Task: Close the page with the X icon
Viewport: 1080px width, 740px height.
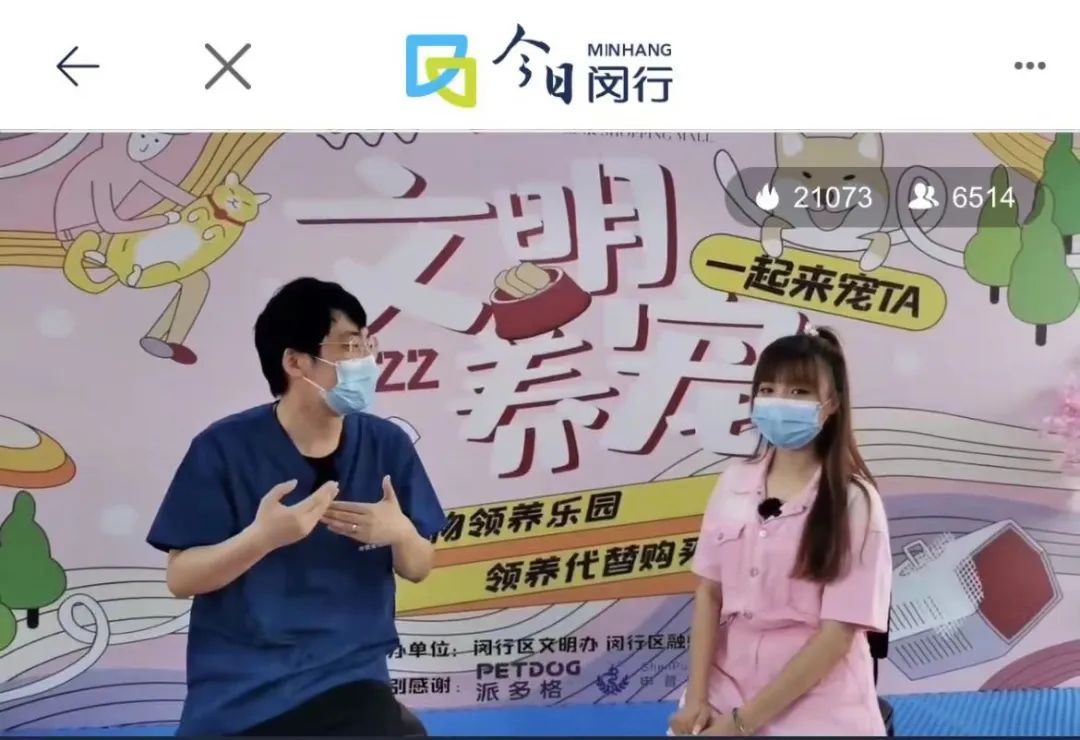Action: [x=227, y=67]
